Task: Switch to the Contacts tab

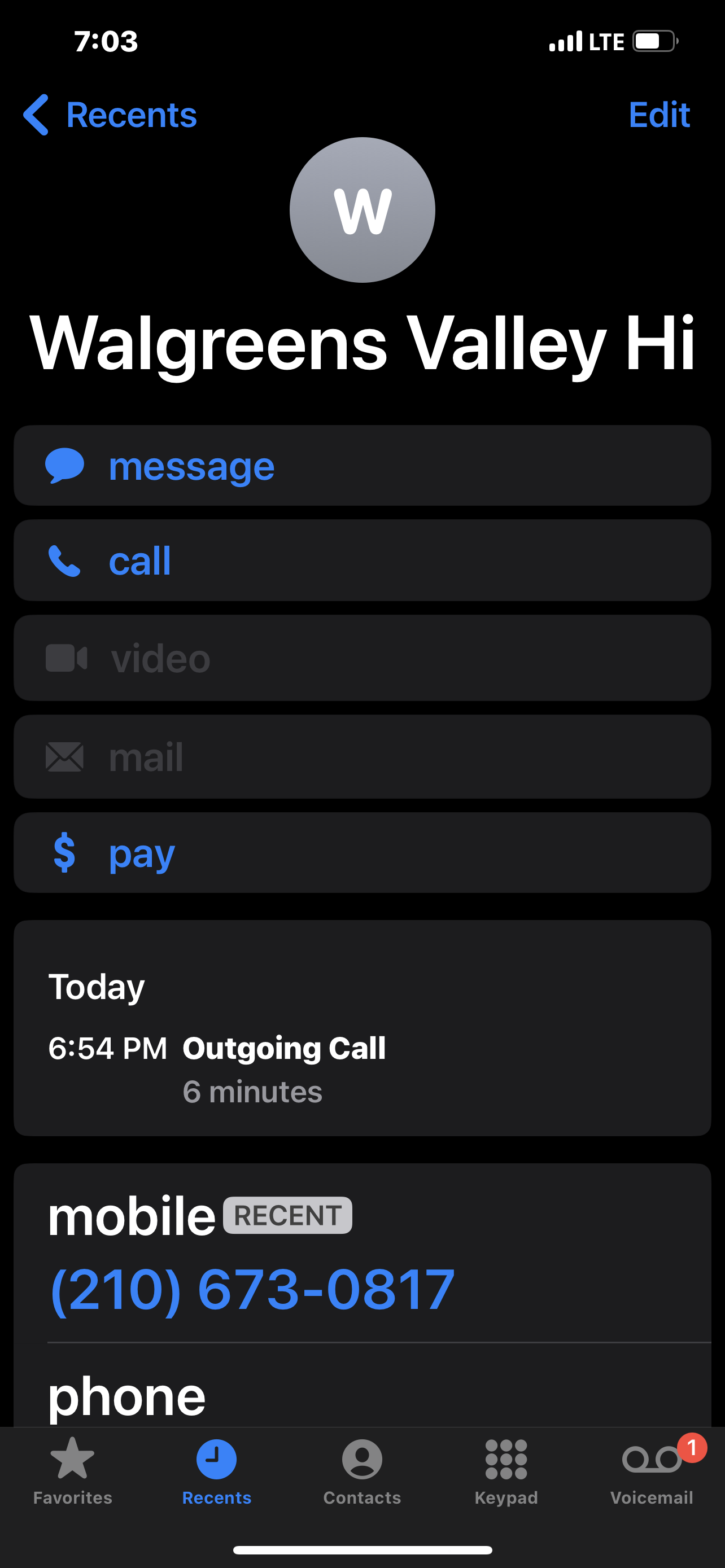Action: click(361, 1470)
